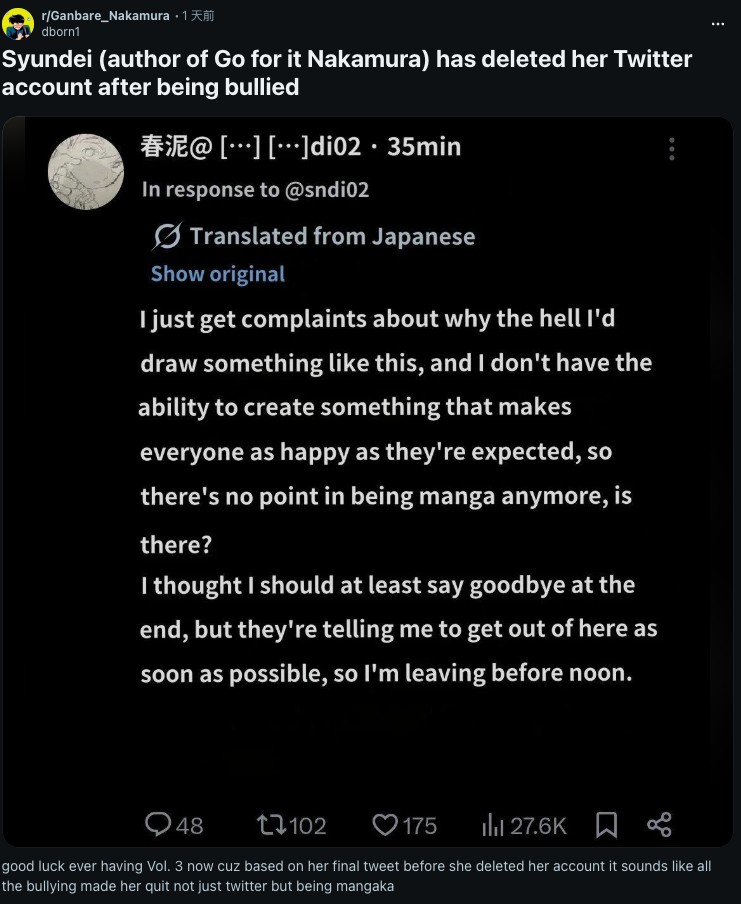The height and width of the screenshot is (904, 741).
Task: Open the r/Ganbare_Nakamura subreddit link
Action: pyautogui.click(x=105, y=16)
